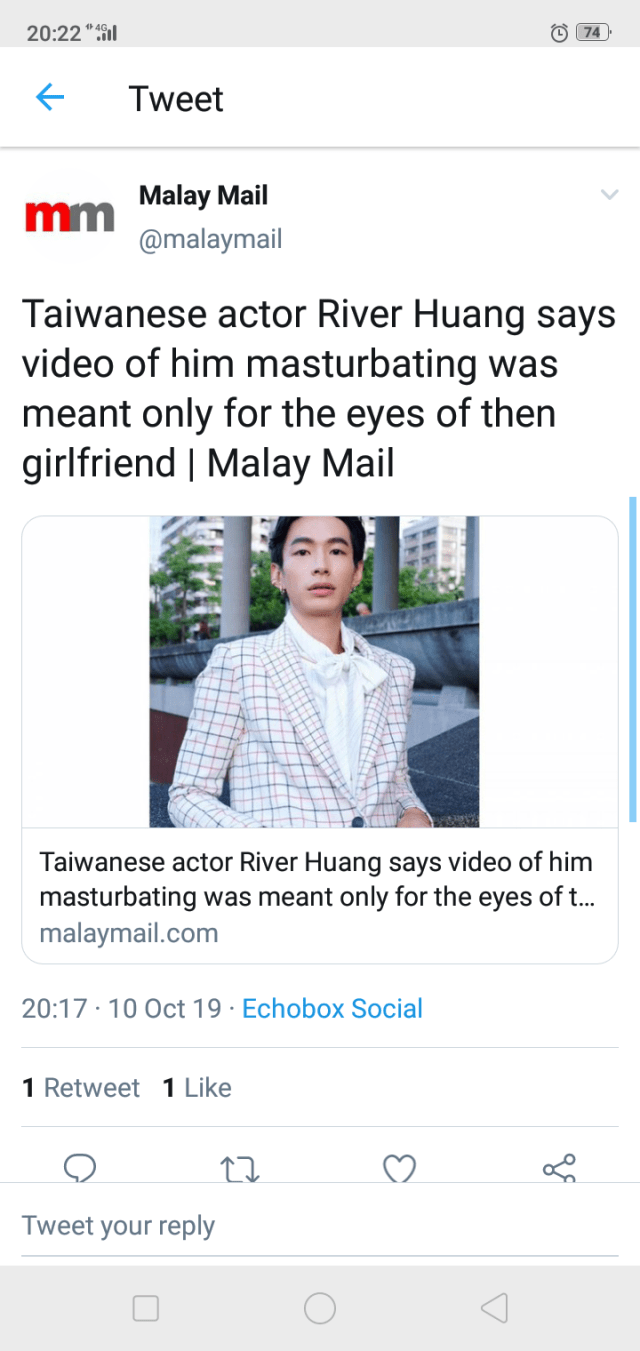The width and height of the screenshot is (640, 1351).
Task: Open the Echobox Social source link
Action: pyautogui.click(x=332, y=1008)
